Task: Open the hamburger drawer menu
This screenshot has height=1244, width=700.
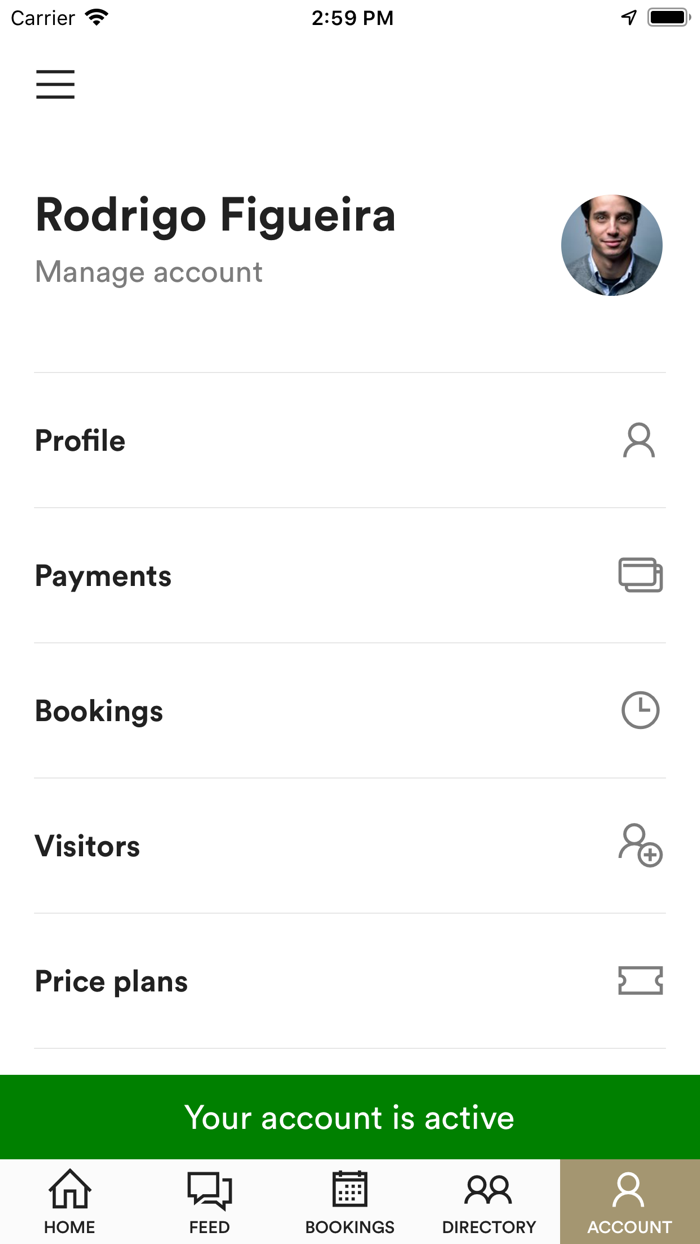Action: click(x=55, y=84)
